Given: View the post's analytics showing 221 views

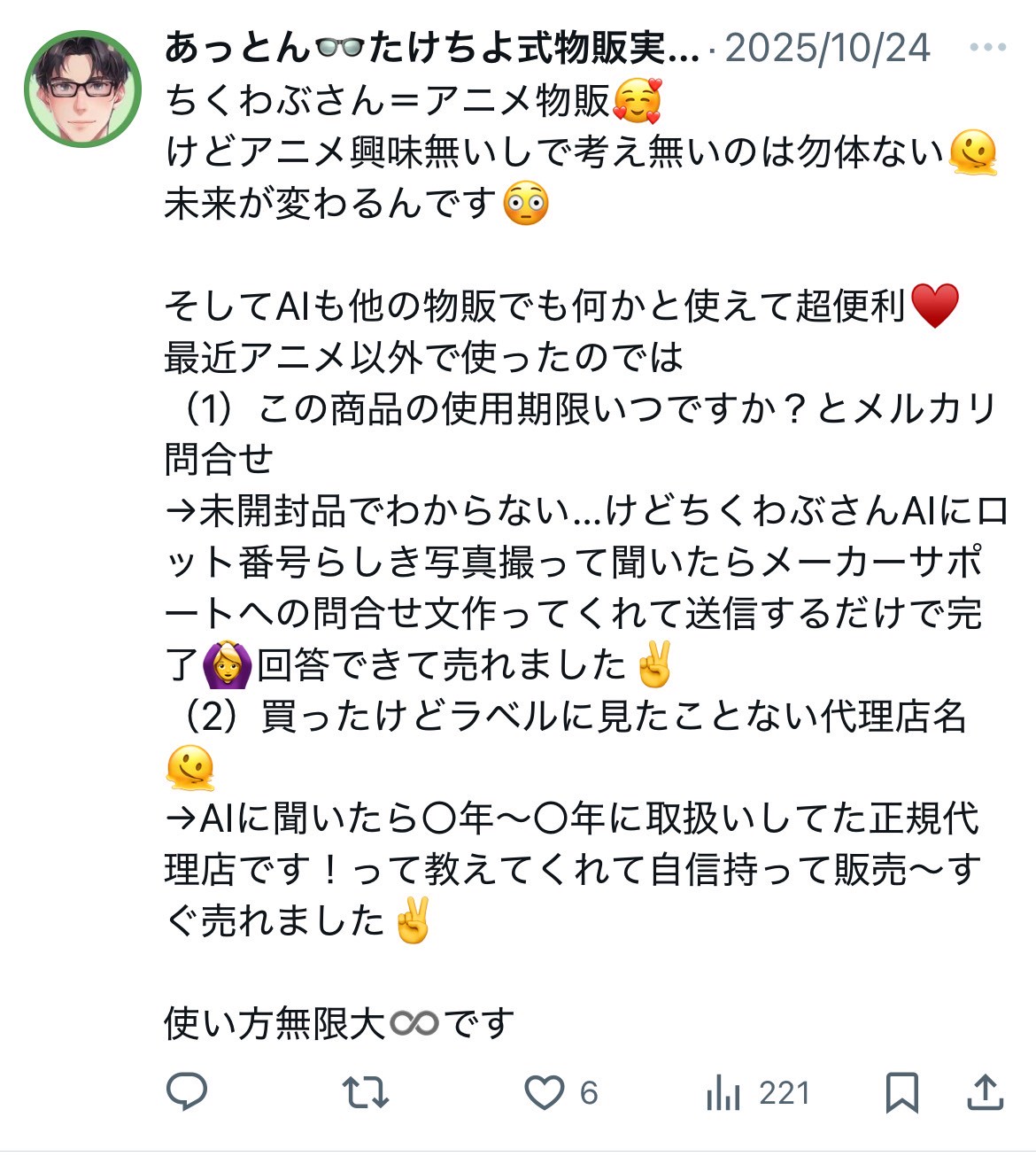Looking at the screenshot, I should tap(723, 1094).
